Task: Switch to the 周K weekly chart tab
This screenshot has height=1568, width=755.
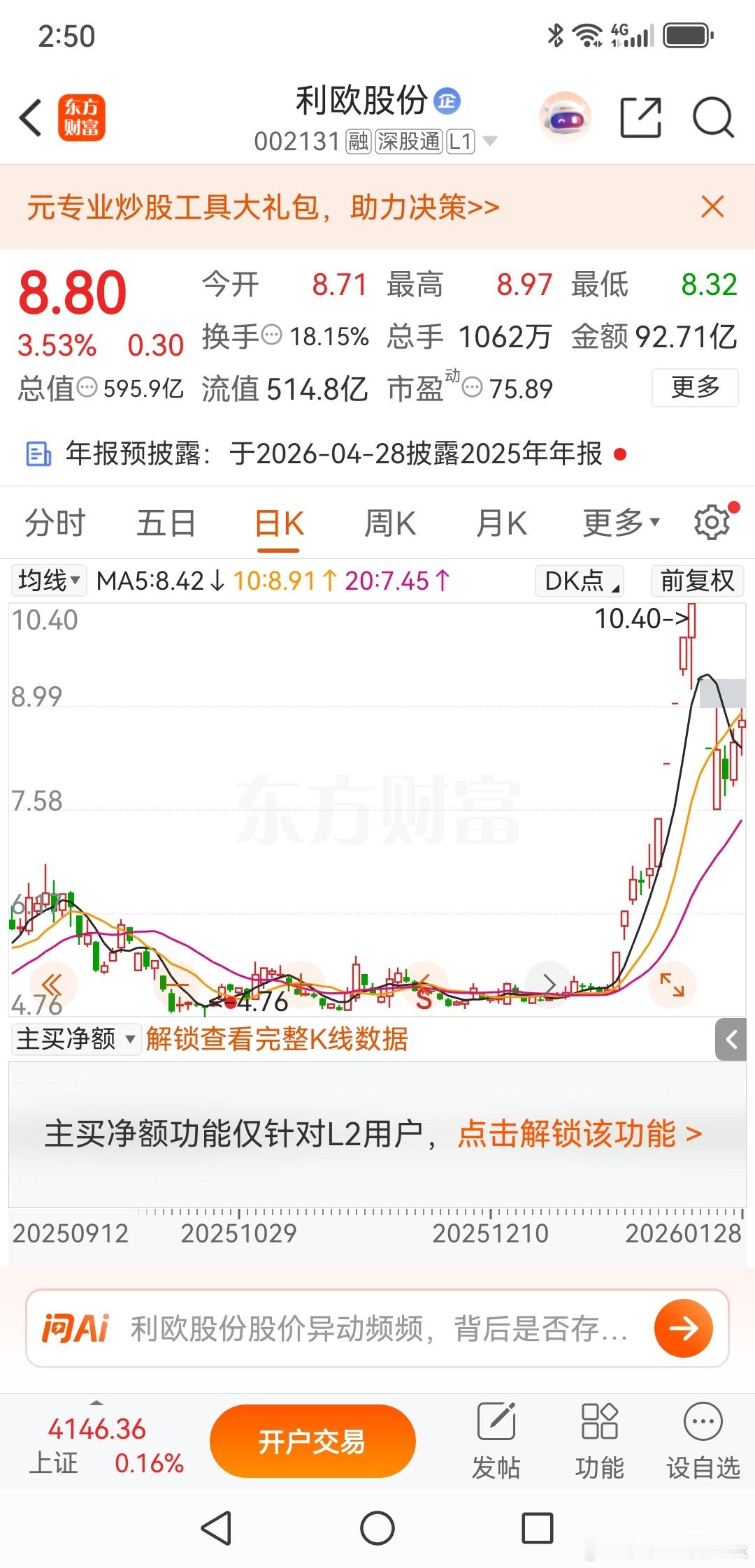Action: point(389,521)
